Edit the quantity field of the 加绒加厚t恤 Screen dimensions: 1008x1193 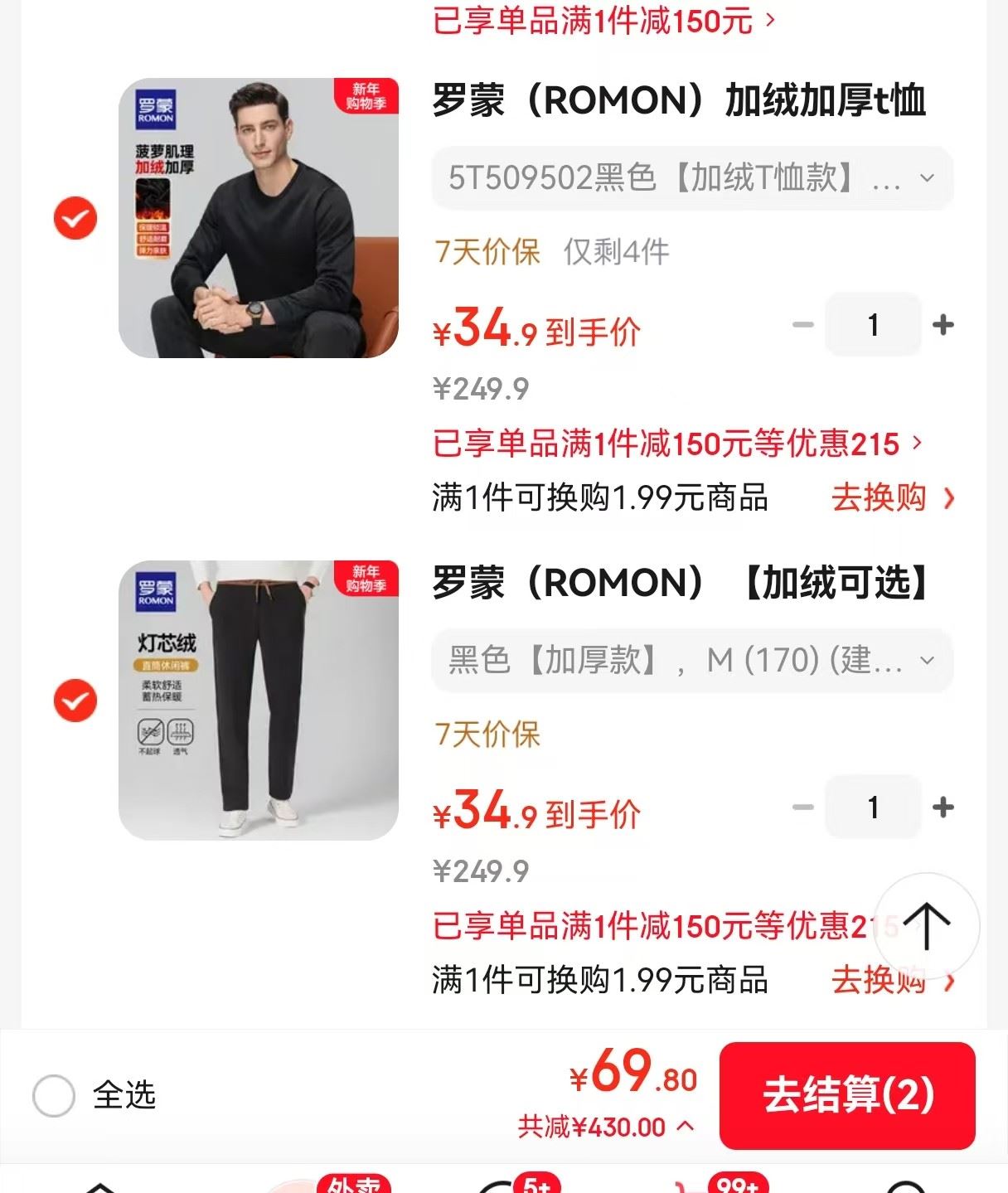pyautogui.click(x=873, y=325)
